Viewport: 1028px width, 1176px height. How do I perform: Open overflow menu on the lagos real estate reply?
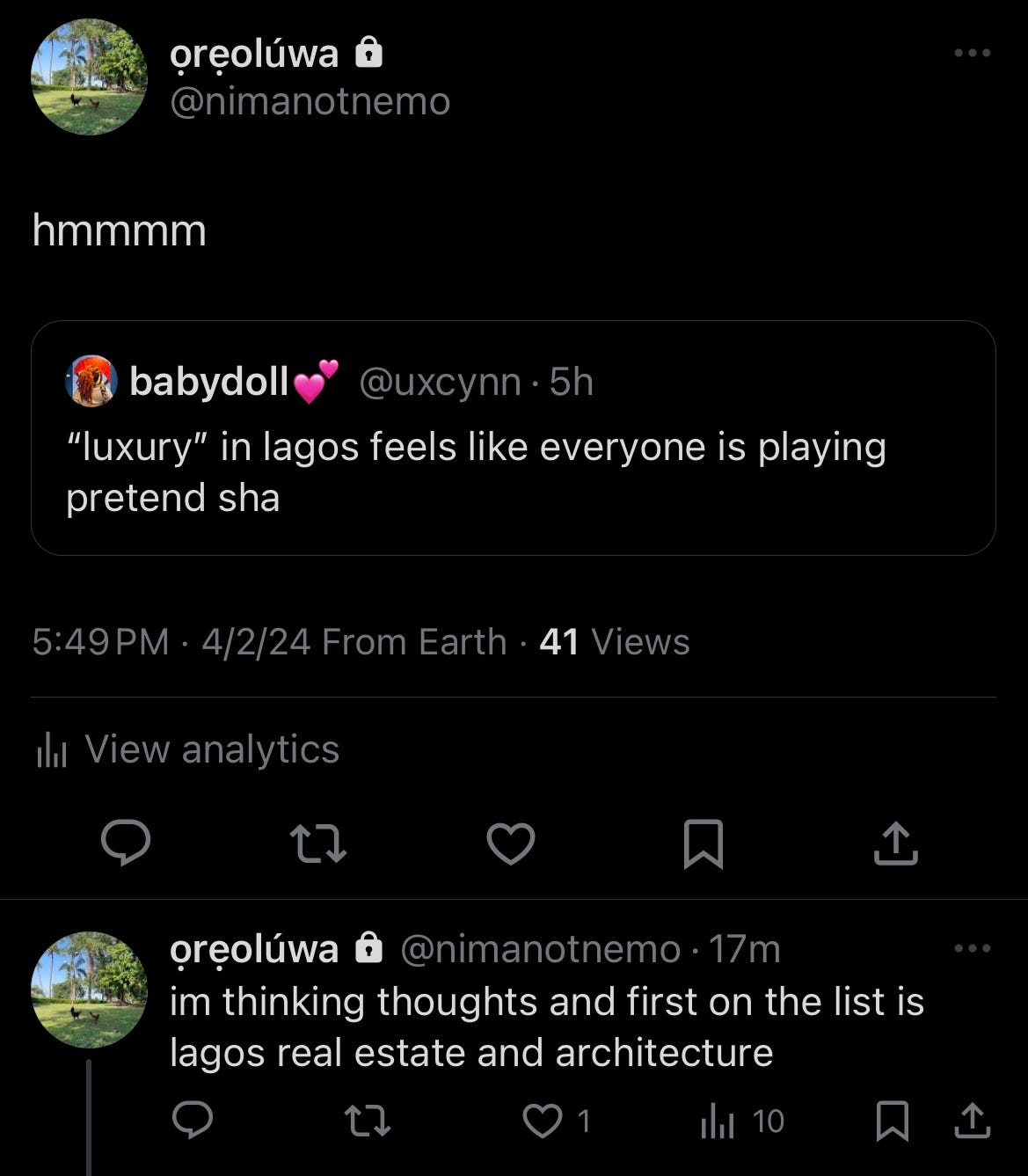click(972, 948)
